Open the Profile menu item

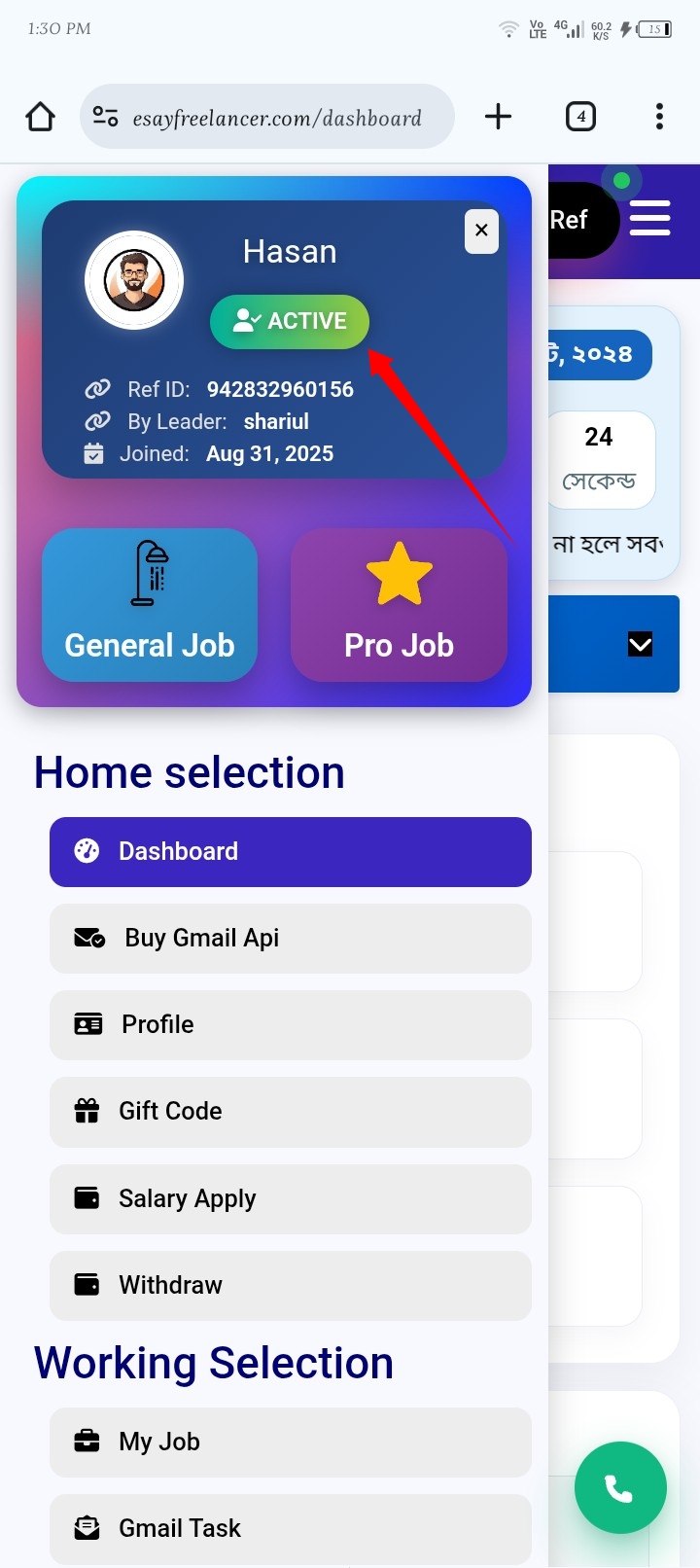(290, 1025)
